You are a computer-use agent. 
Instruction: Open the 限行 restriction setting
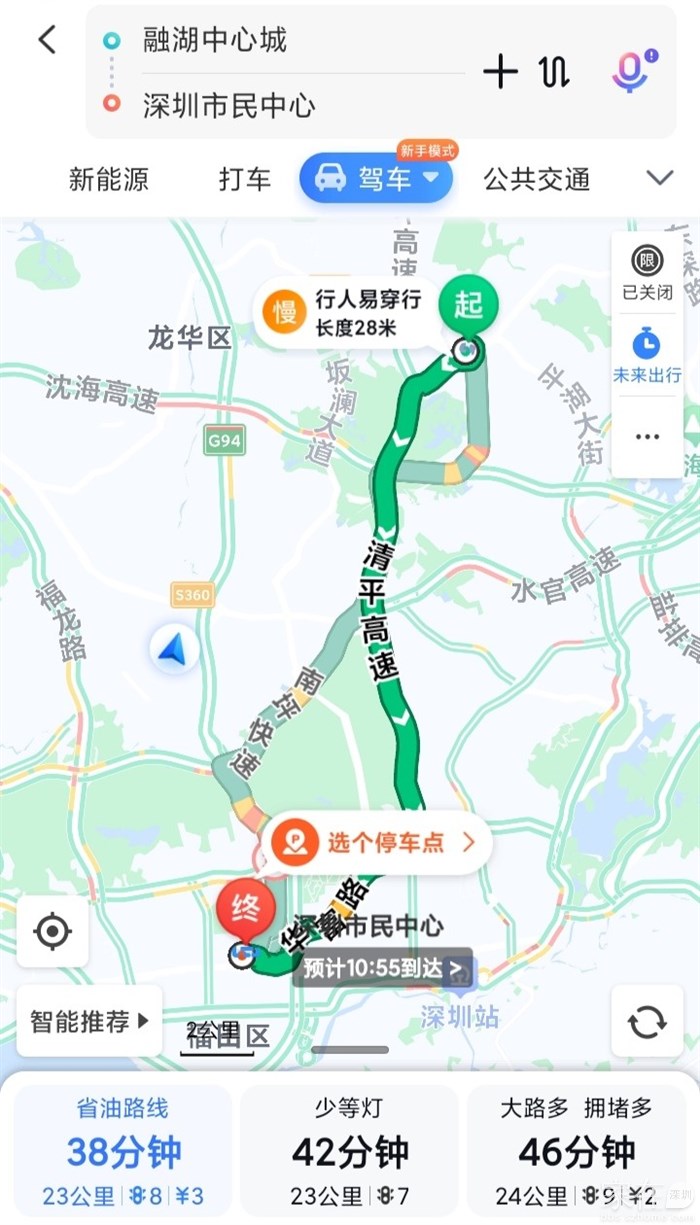tap(647, 272)
